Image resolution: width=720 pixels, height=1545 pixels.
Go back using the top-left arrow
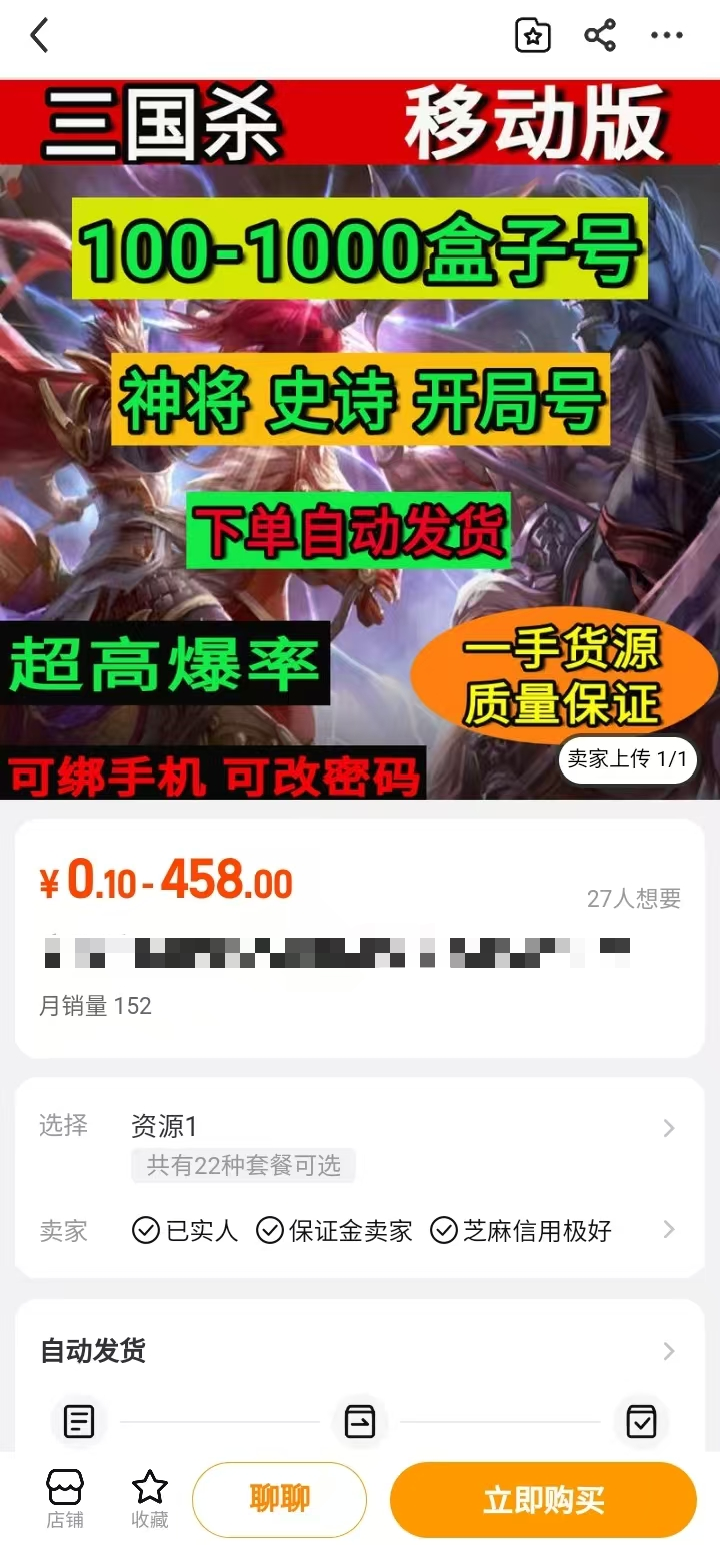tap(39, 37)
